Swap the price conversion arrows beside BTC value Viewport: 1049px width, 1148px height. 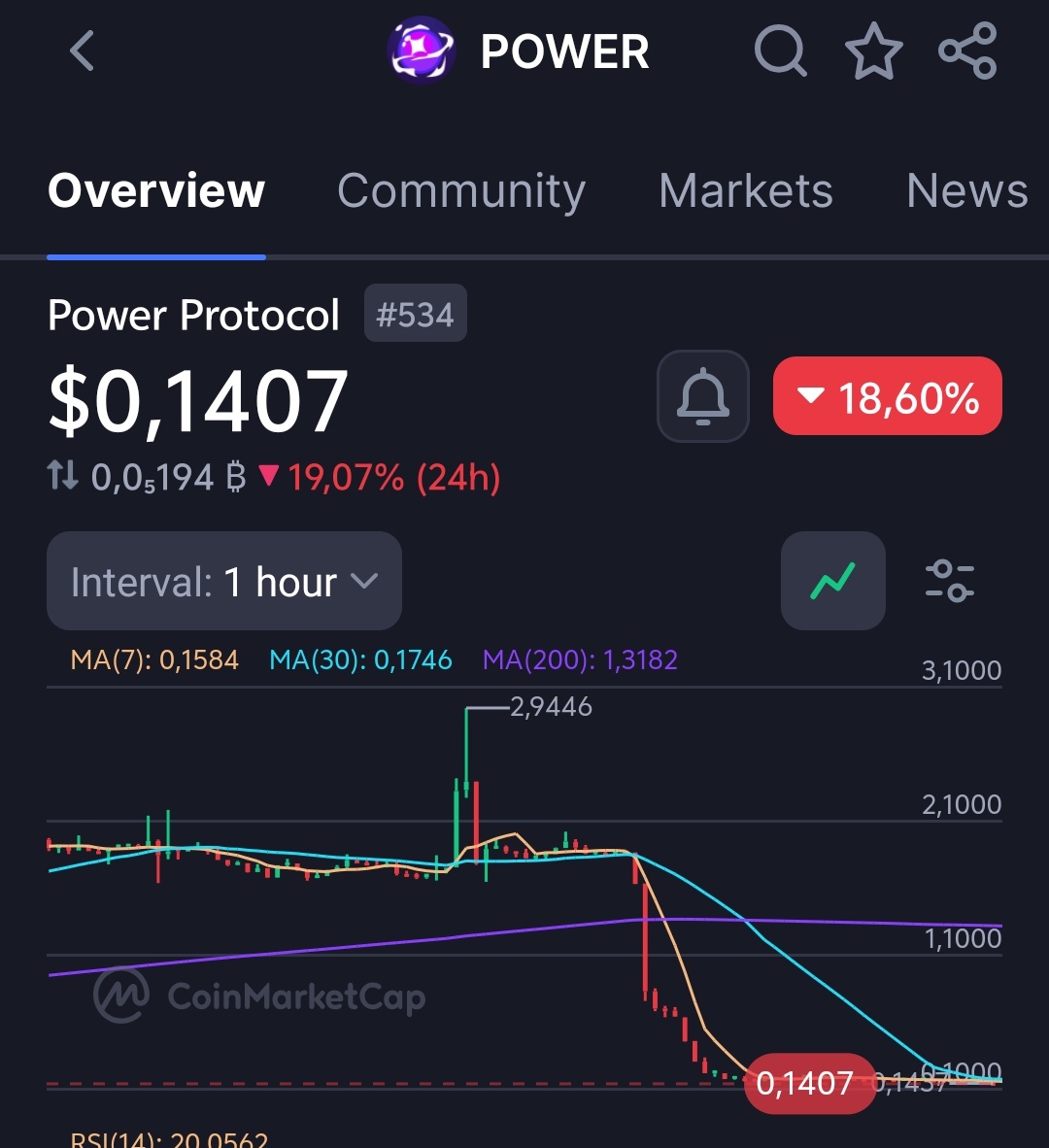pos(63,476)
